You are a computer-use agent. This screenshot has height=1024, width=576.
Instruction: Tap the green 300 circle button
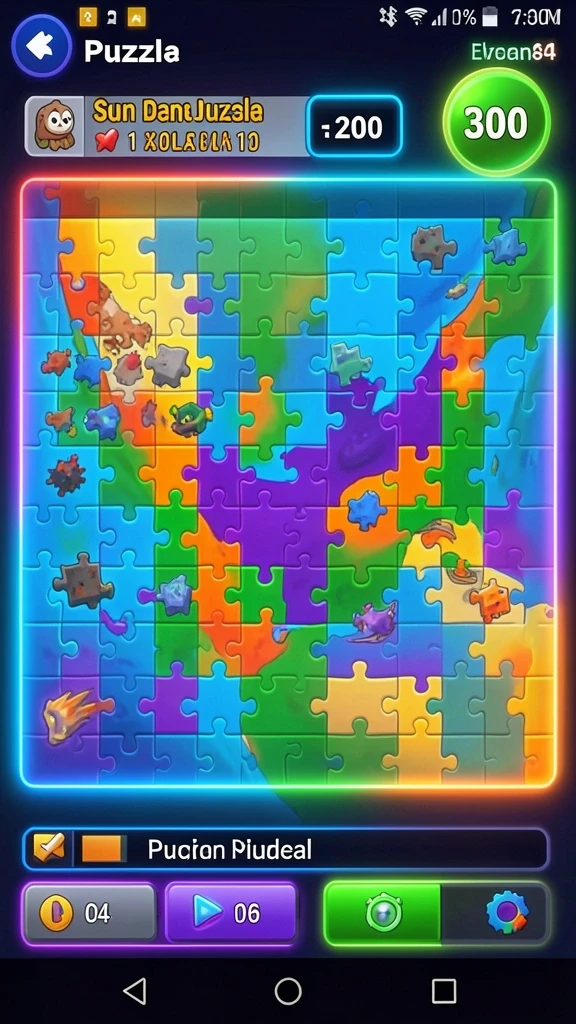pyautogui.click(x=496, y=122)
